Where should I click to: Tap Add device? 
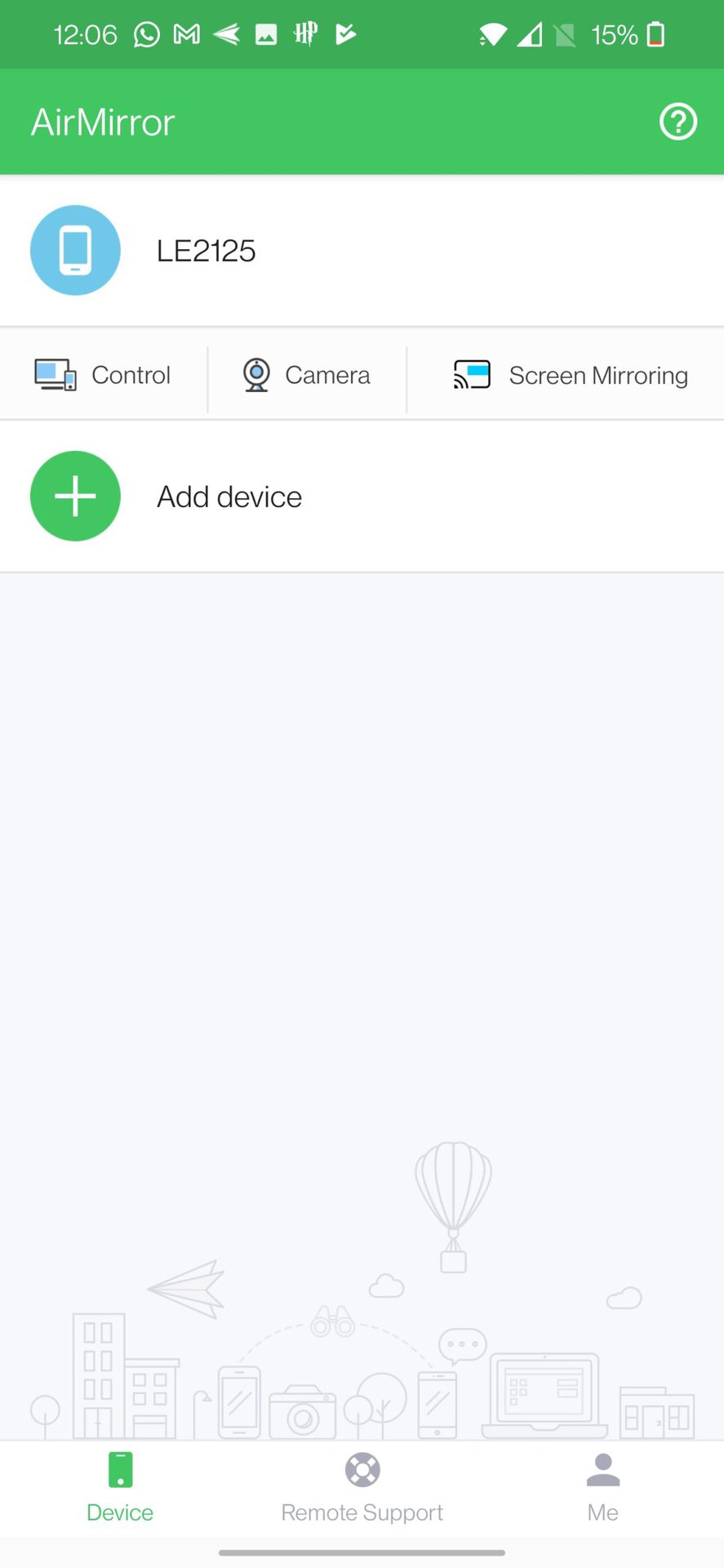click(x=362, y=497)
